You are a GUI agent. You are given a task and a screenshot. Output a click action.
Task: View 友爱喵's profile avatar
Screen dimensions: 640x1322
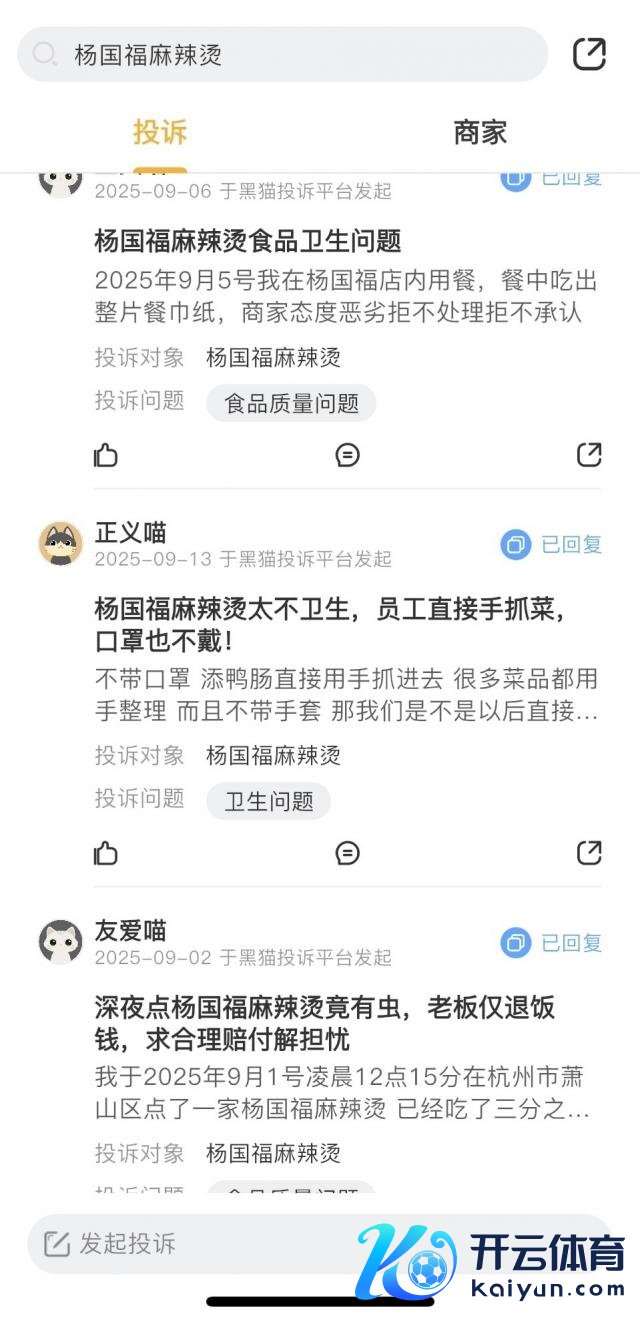[x=61, y=942]
